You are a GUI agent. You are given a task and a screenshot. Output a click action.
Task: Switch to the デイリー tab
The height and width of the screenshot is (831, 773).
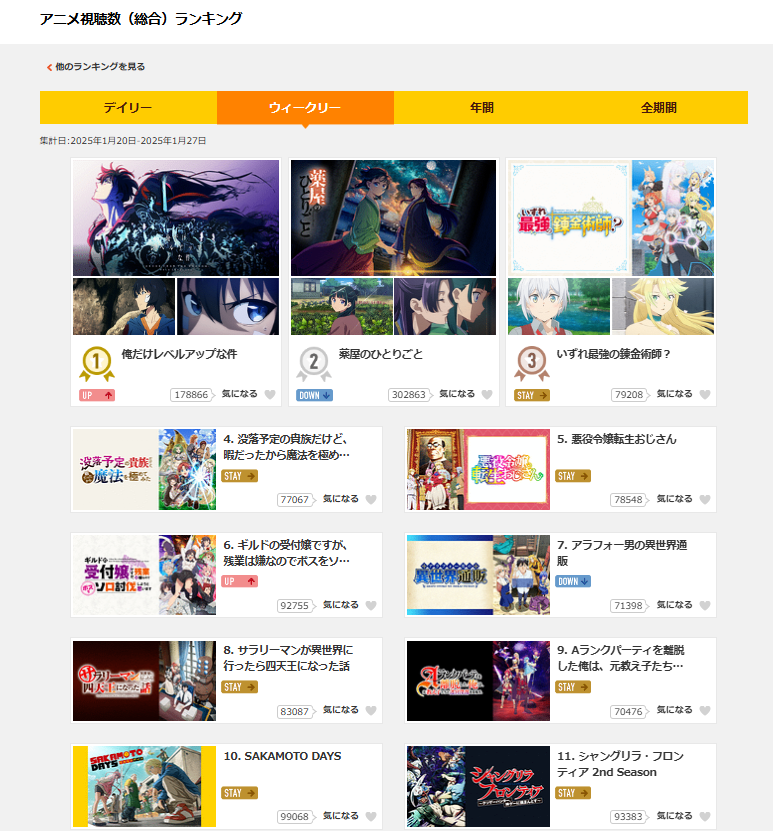point(128,108)
